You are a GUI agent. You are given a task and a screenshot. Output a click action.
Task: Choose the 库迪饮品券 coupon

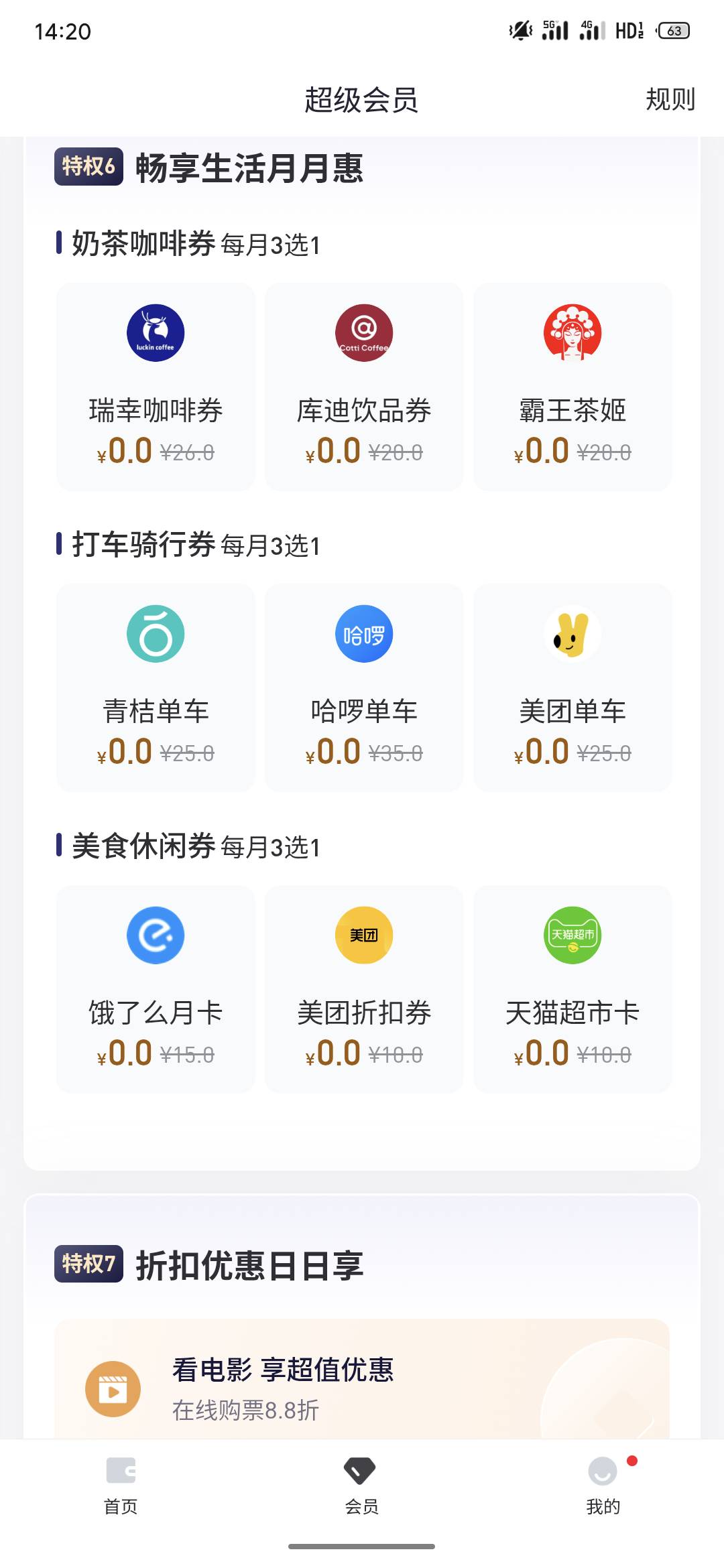tap(364, 387)
